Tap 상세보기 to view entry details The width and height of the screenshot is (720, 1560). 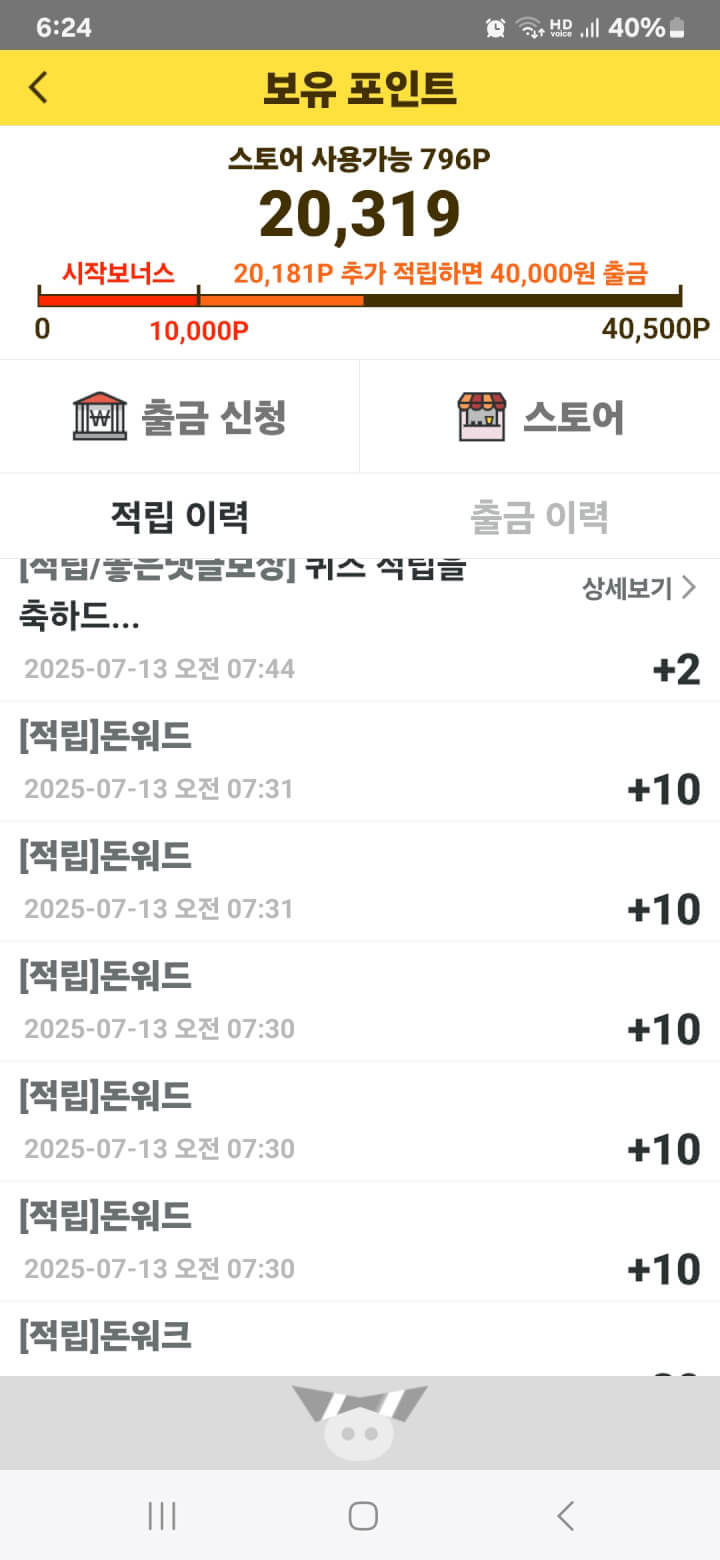point(639,589)
